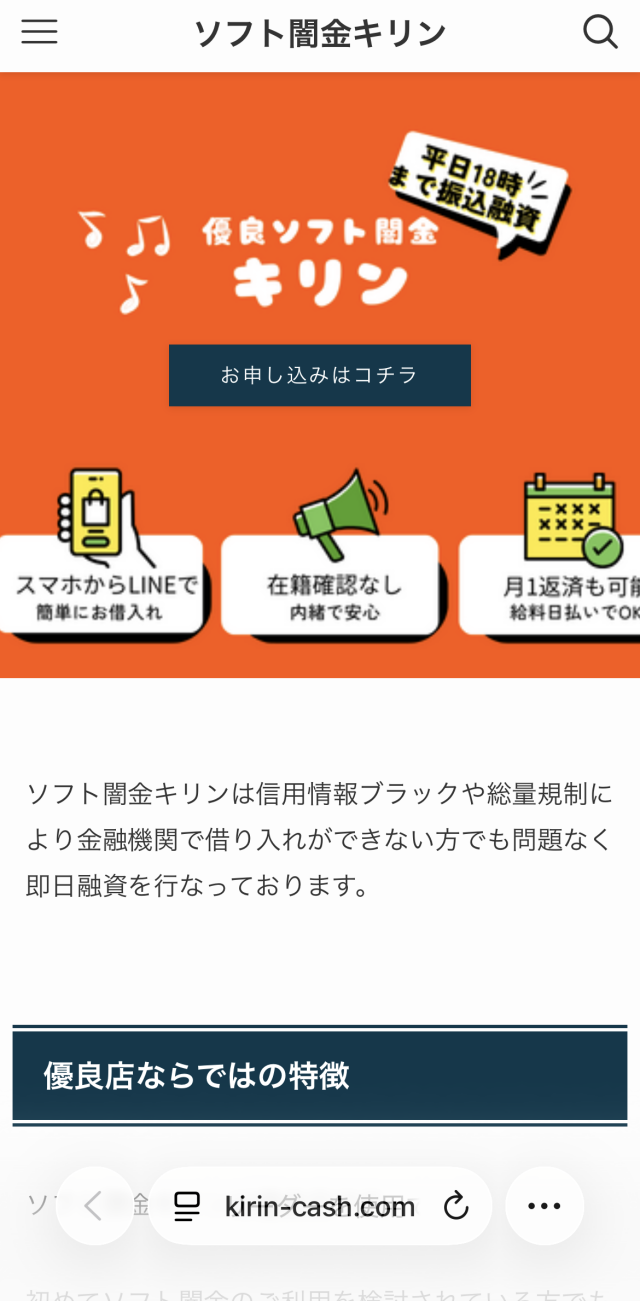Viewport: 640px width, 1301px height.
Task: Open the hamburger menu
Action: pyautogui.click(x=40, y=32)
